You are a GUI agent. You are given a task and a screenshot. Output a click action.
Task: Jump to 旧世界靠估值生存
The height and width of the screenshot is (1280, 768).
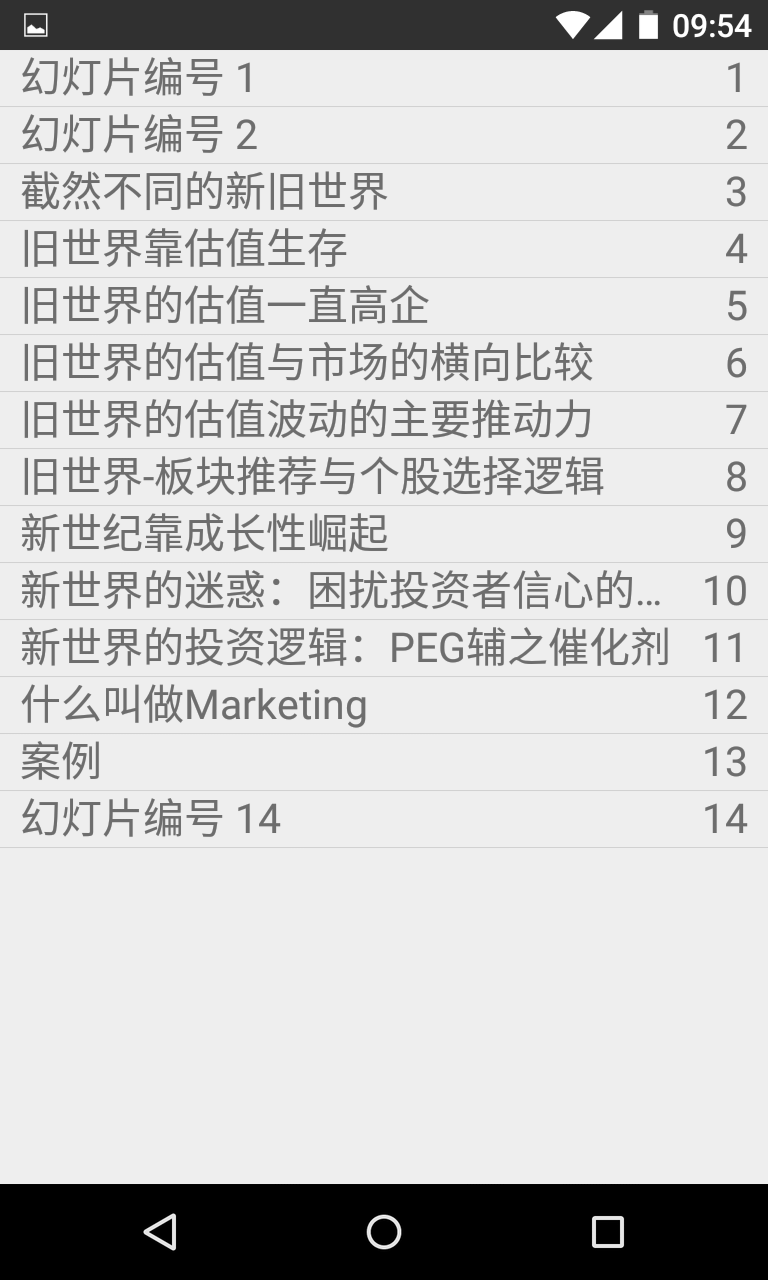point(384,249)
